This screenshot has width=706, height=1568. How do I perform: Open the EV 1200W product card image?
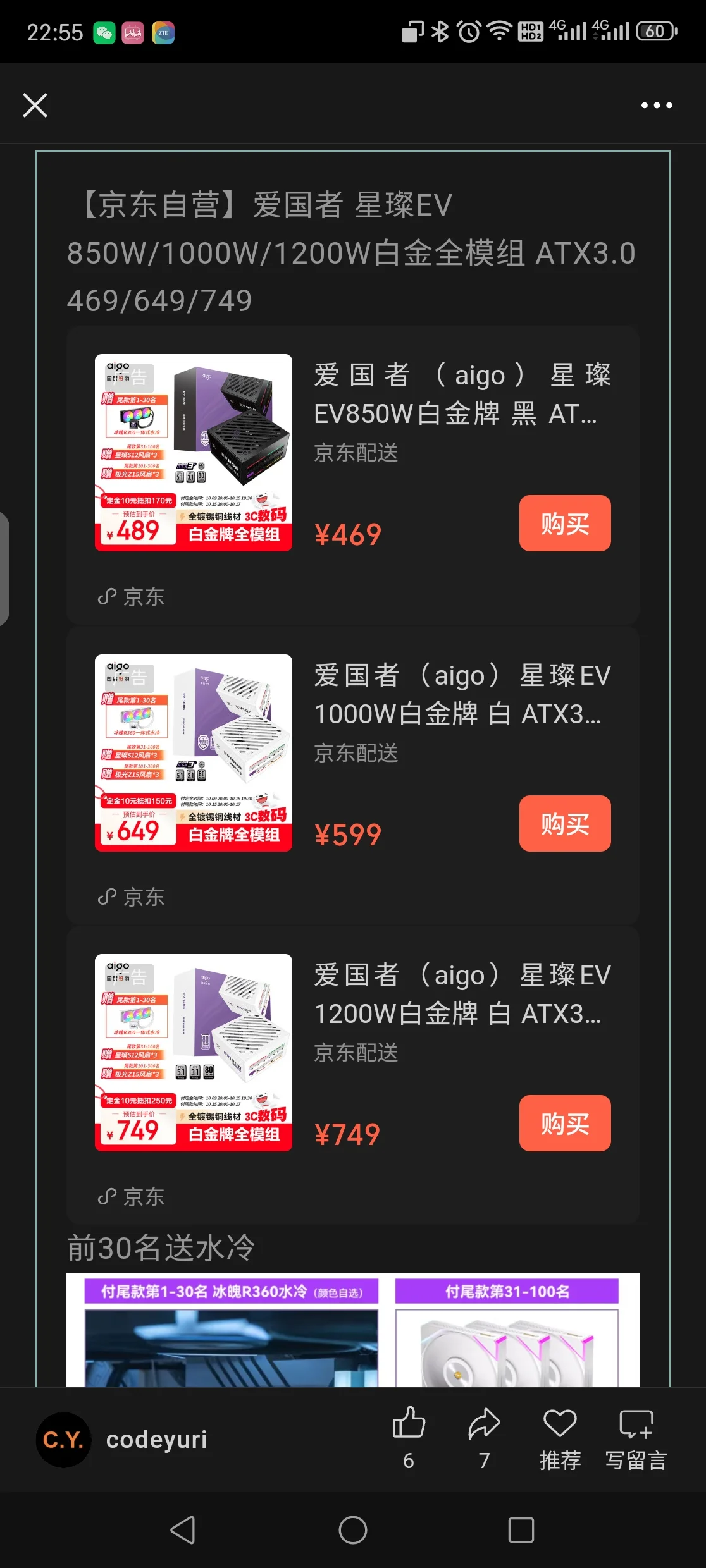pos(194,1052)
